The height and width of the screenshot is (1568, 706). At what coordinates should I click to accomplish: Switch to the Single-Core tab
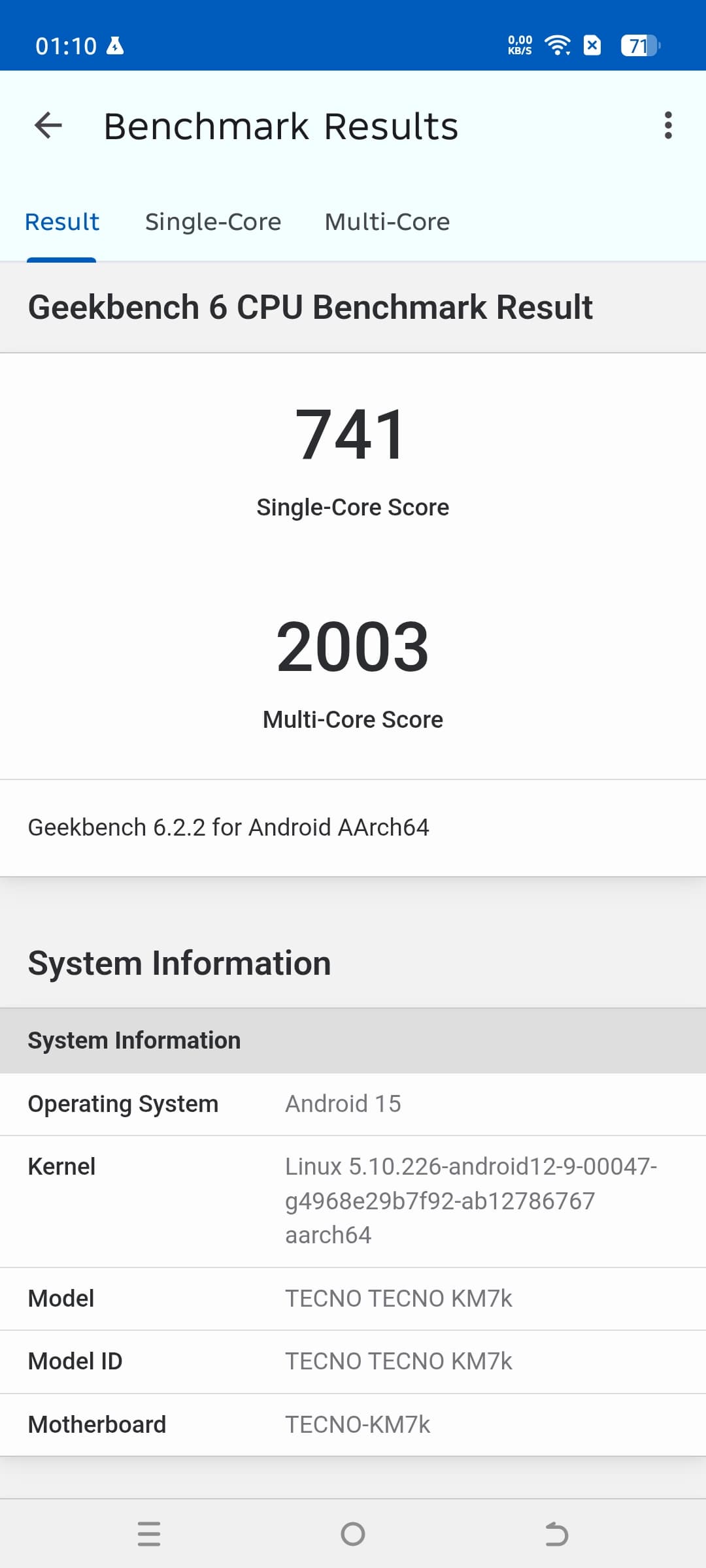tap(213, 222)
